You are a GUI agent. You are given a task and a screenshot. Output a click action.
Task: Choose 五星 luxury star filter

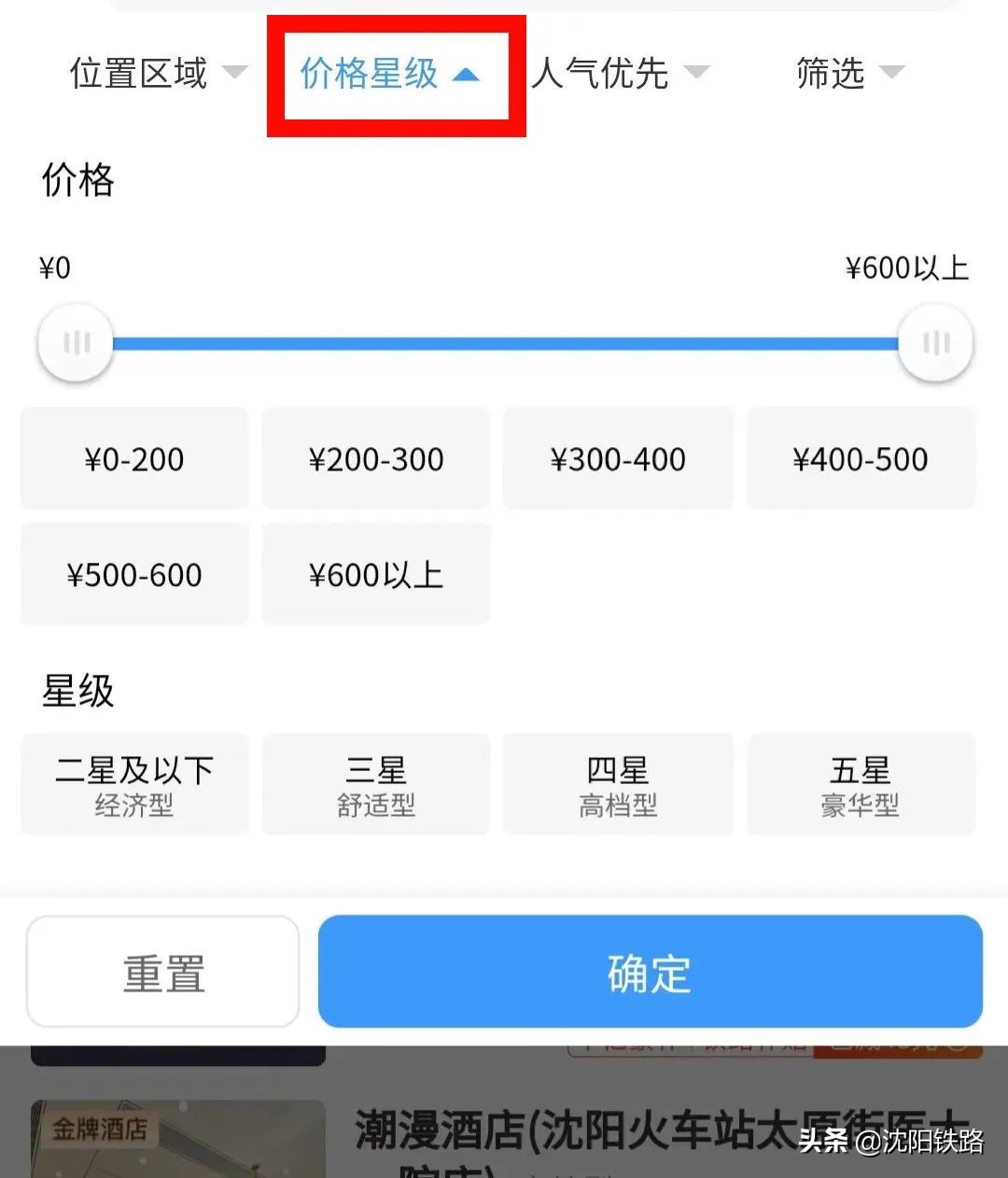click(x=860, y=784)
